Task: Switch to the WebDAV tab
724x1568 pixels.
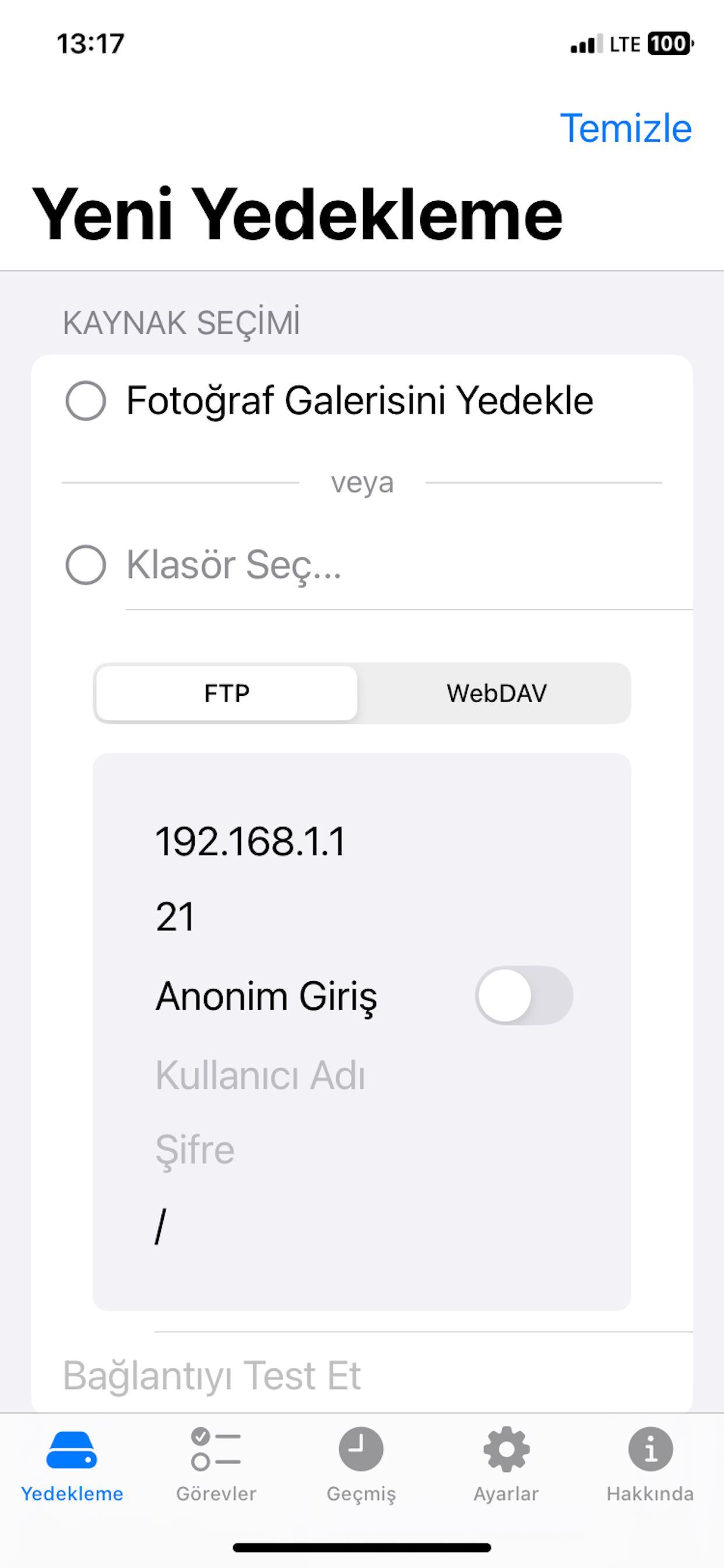Action: (496, 692)
